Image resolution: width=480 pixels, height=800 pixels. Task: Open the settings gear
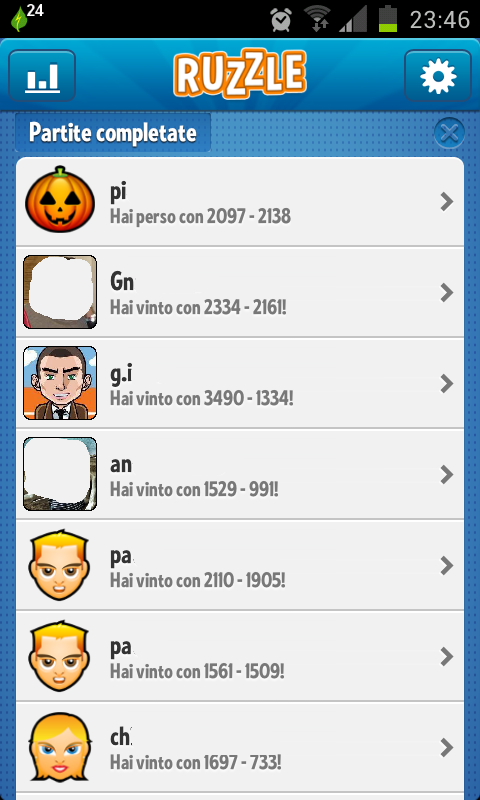(438, 76)
